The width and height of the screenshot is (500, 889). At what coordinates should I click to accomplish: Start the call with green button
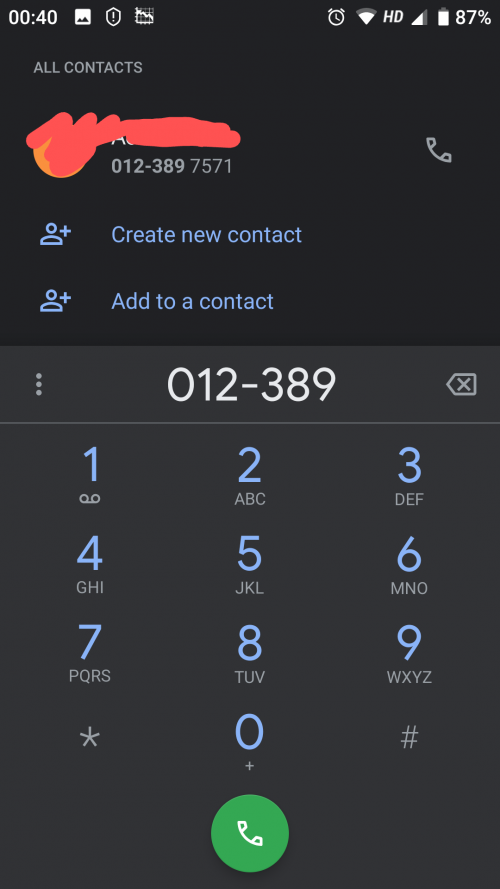click(x=250, y=833)
